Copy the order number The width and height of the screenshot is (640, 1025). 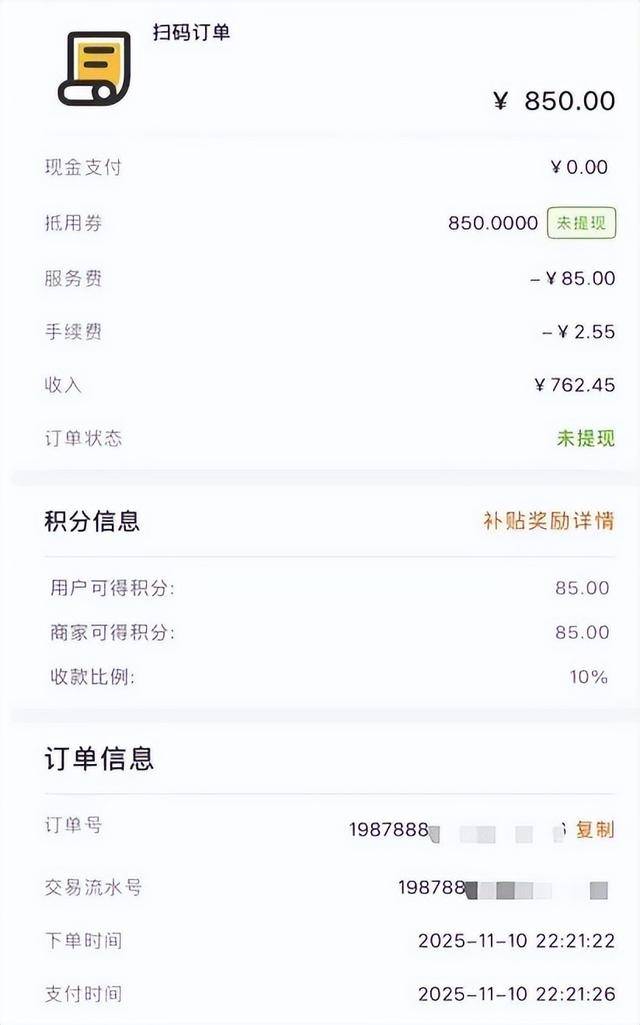tap(595, 829)
